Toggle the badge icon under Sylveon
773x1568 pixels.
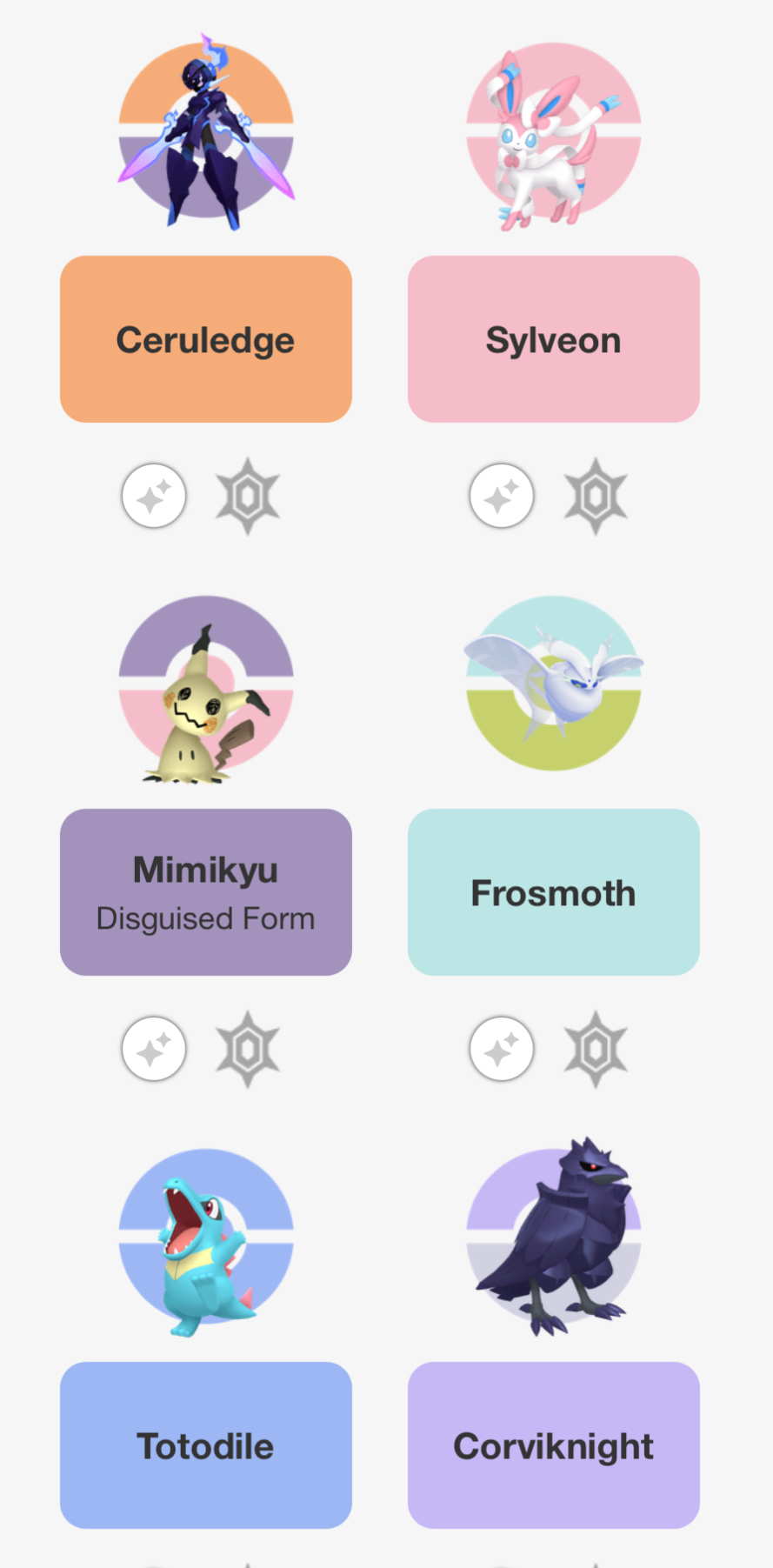click(596, 497)
